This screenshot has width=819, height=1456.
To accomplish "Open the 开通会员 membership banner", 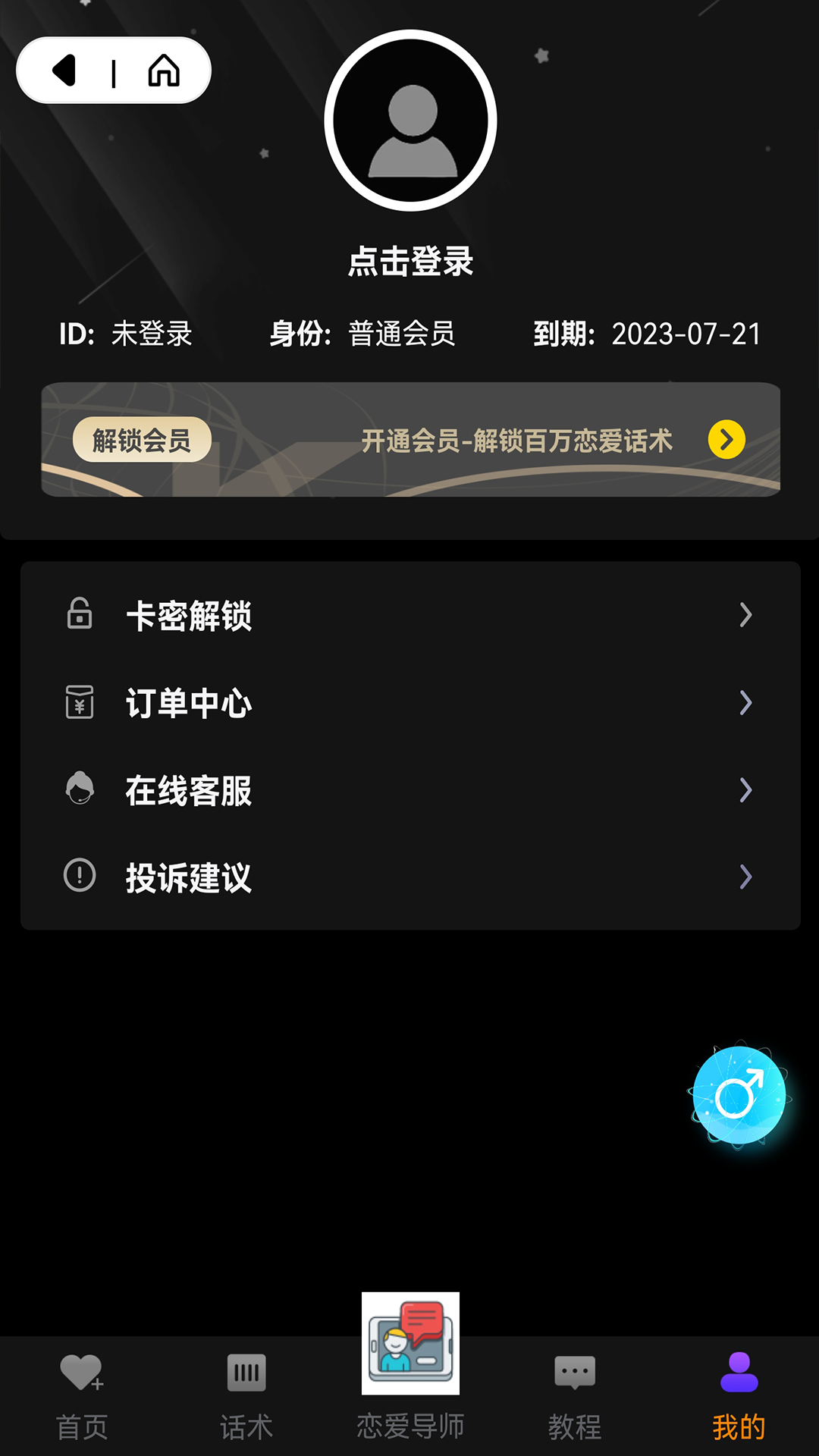I will point(409,440).
